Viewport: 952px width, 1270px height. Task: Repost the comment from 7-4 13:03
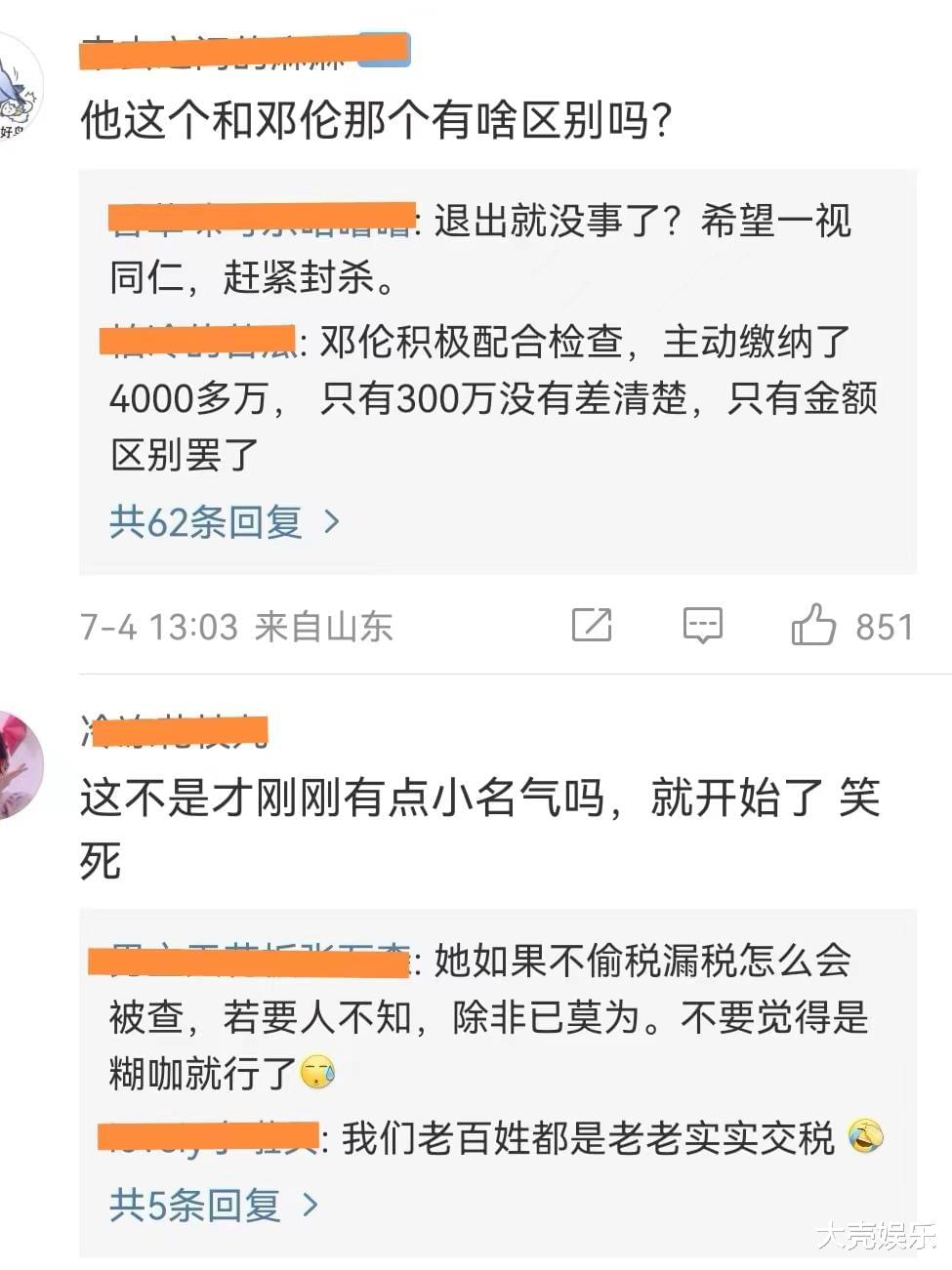(x=592, y=625)
